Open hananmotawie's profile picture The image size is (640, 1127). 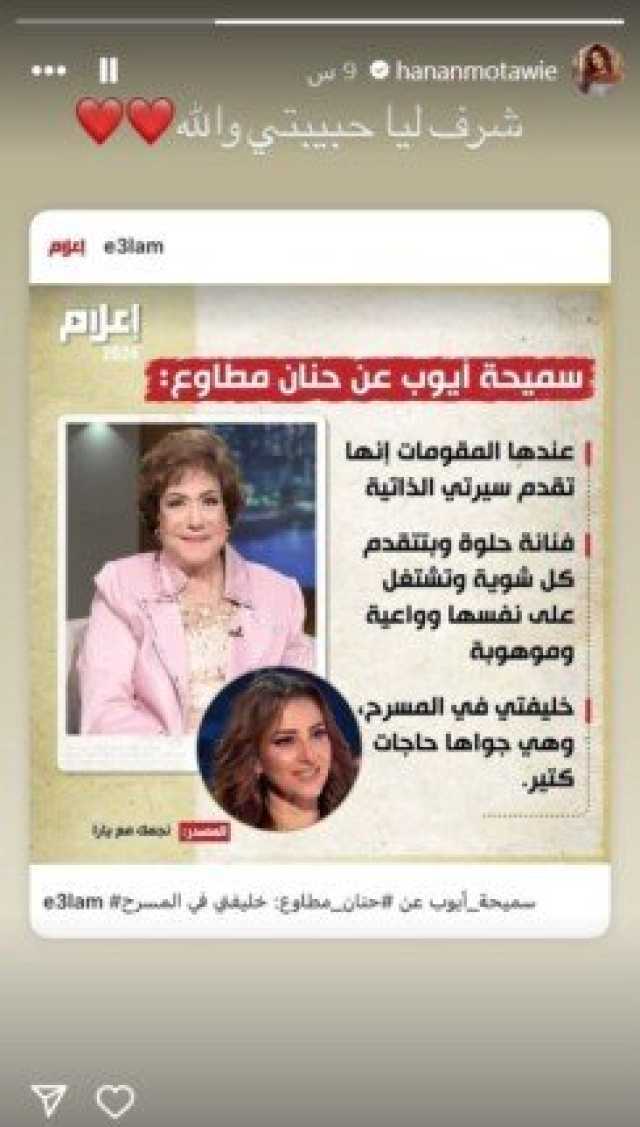click(597, 70)
